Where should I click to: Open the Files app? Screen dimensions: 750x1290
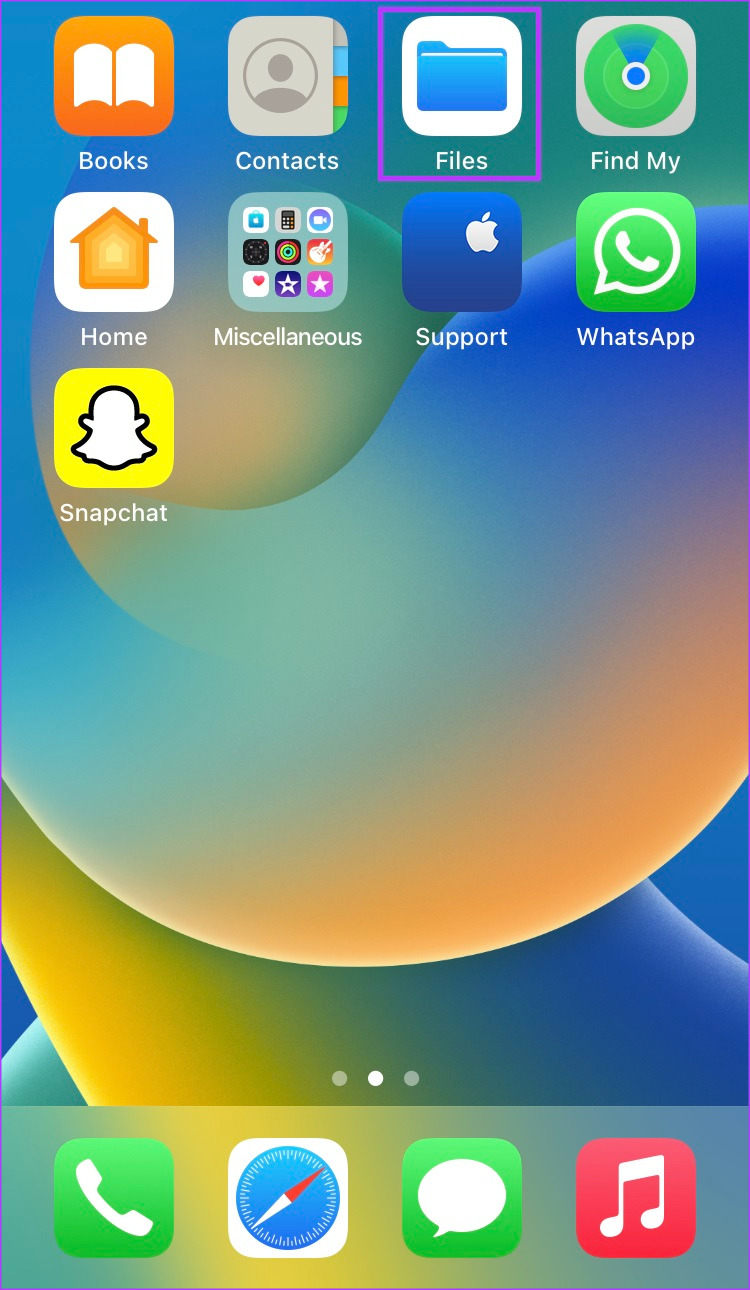[x=461, y=76]
